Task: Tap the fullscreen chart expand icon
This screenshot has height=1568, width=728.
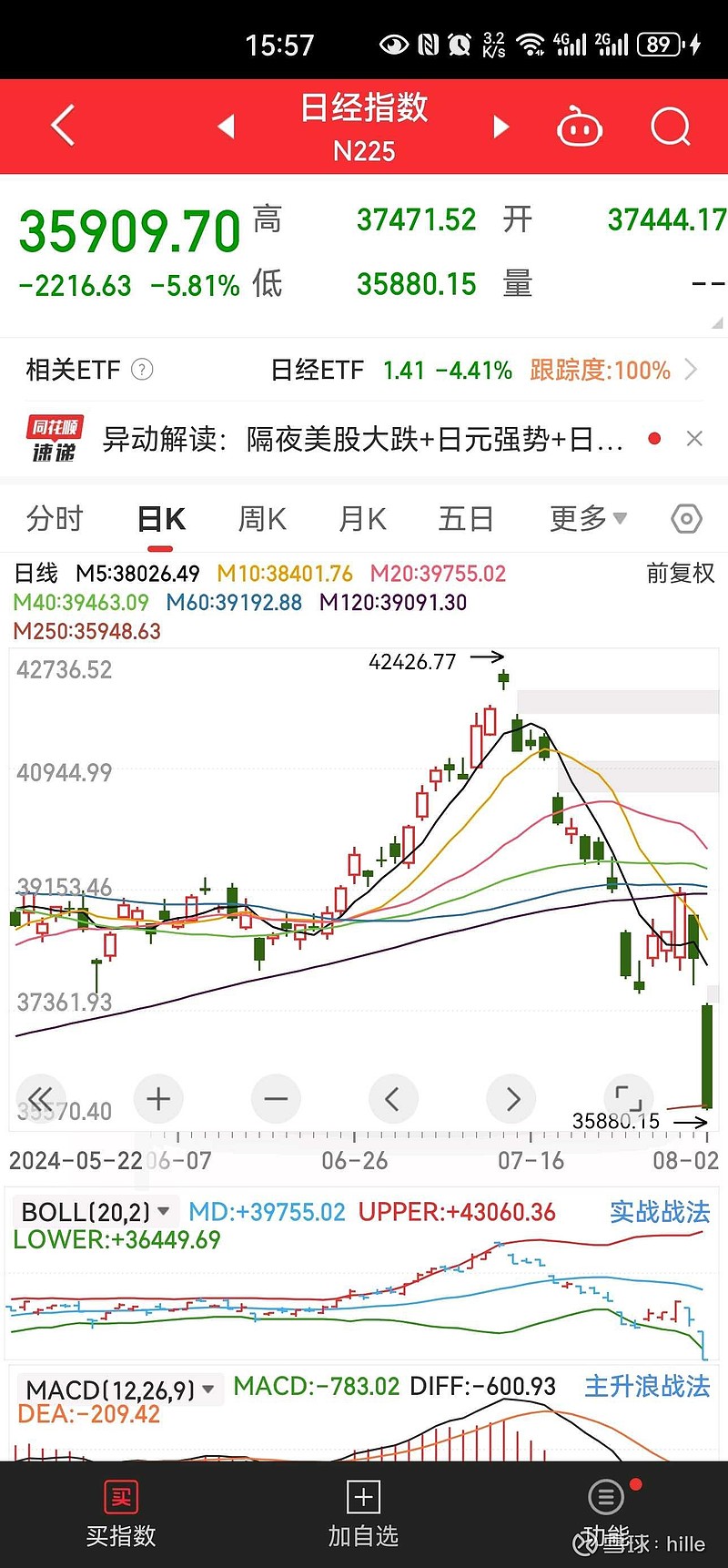Action: [x=628, y=1099]
